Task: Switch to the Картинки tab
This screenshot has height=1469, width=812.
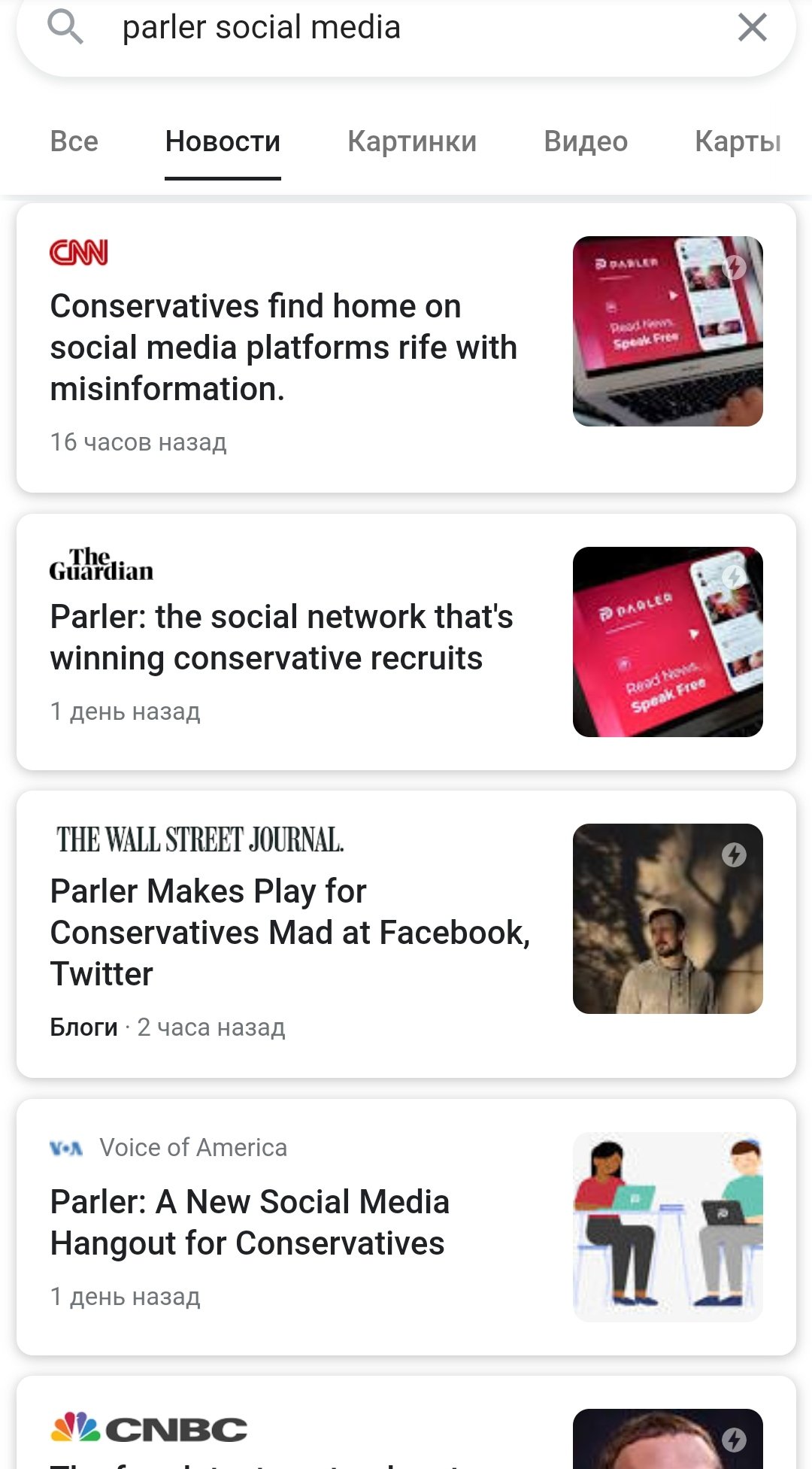Action: pyautogui.click(x=412, y=141)
